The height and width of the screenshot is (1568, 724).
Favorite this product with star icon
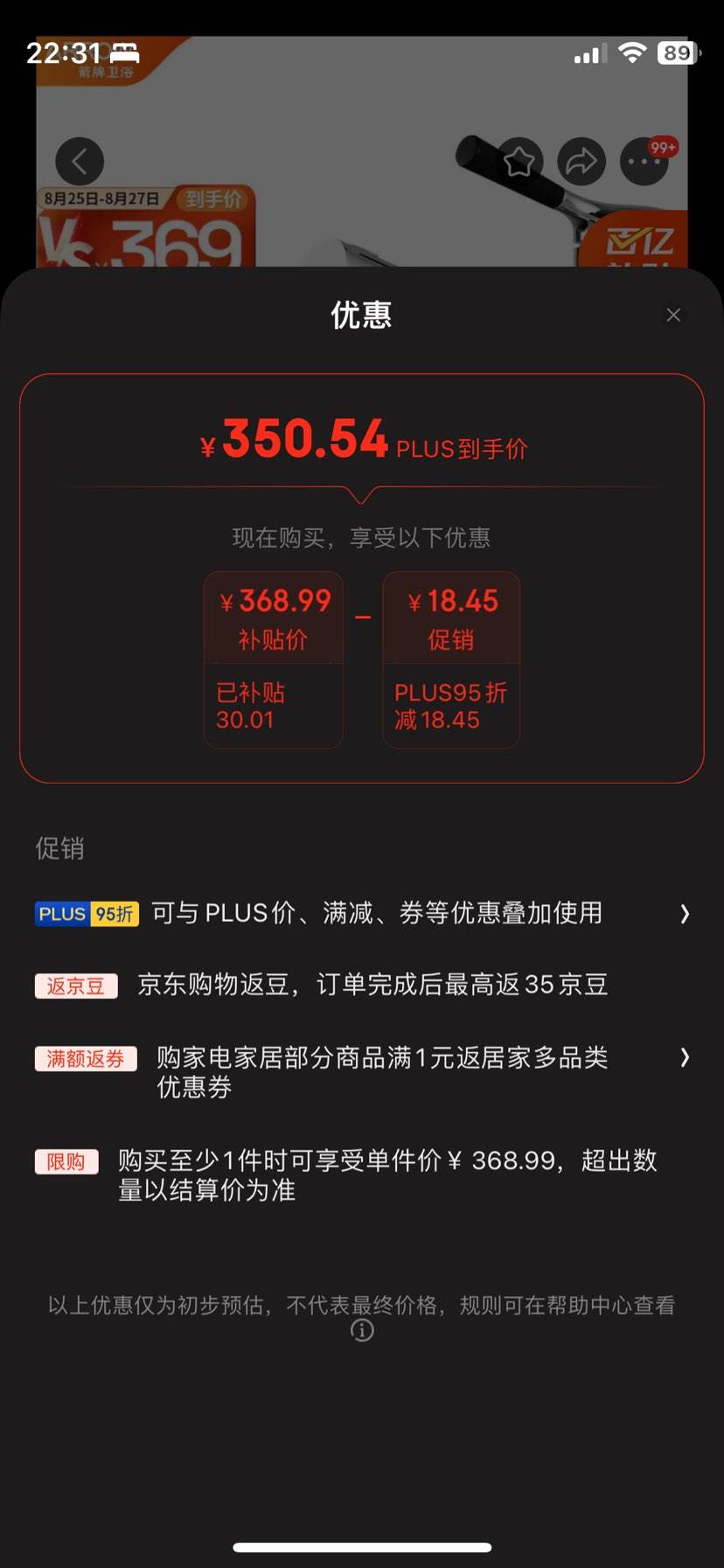(519, 162)
